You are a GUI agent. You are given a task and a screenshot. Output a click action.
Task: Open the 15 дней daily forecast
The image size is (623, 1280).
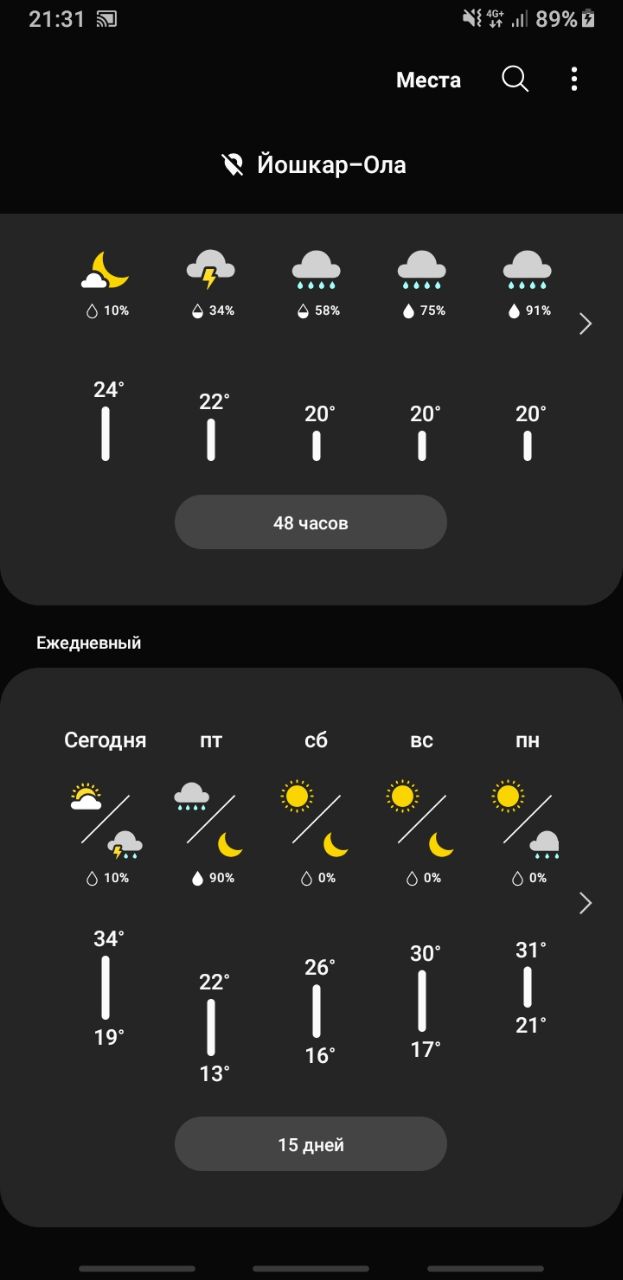point(311,1144)
